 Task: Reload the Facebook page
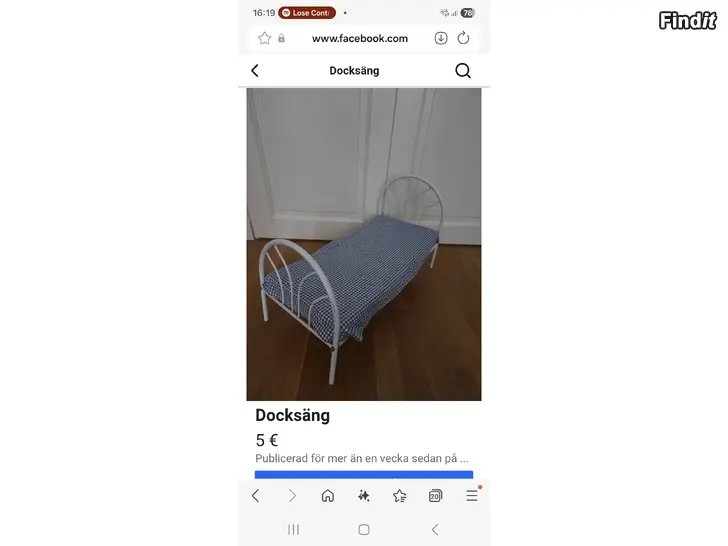click(x=463, y=38)
